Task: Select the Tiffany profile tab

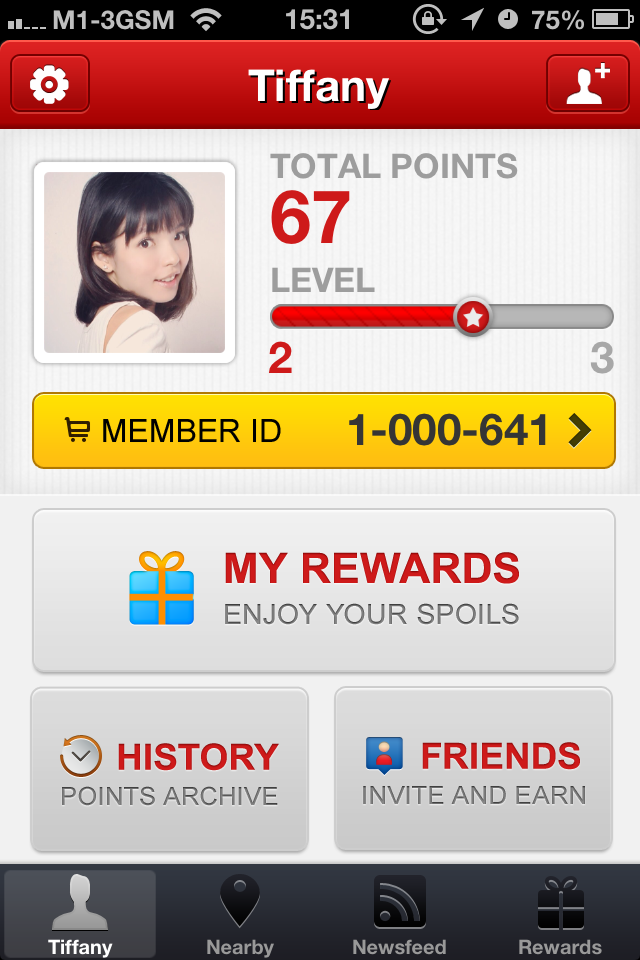Action: coord(80,914)
